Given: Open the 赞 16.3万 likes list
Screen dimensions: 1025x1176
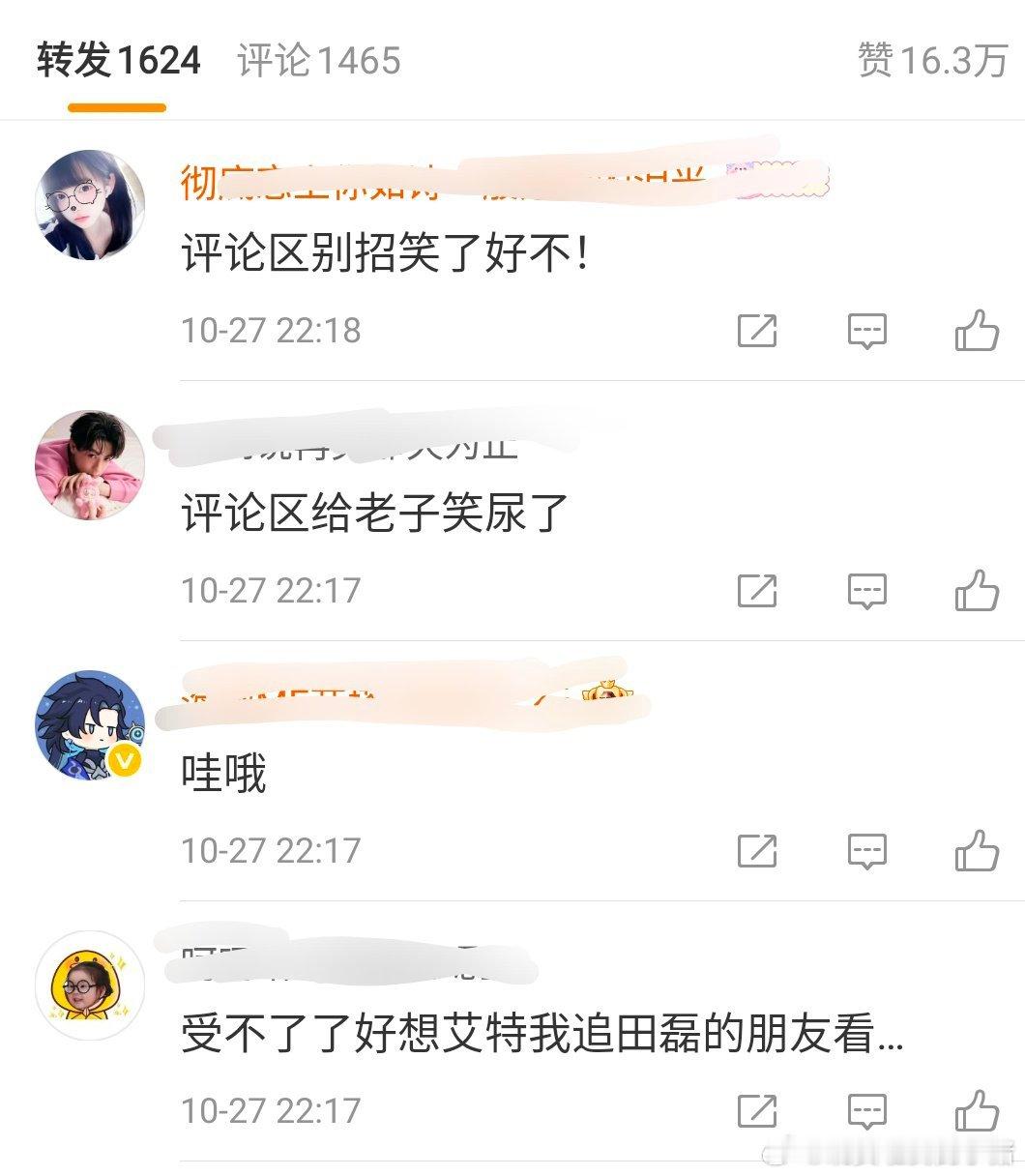Looking at the screenshot, I should point(932,61).
